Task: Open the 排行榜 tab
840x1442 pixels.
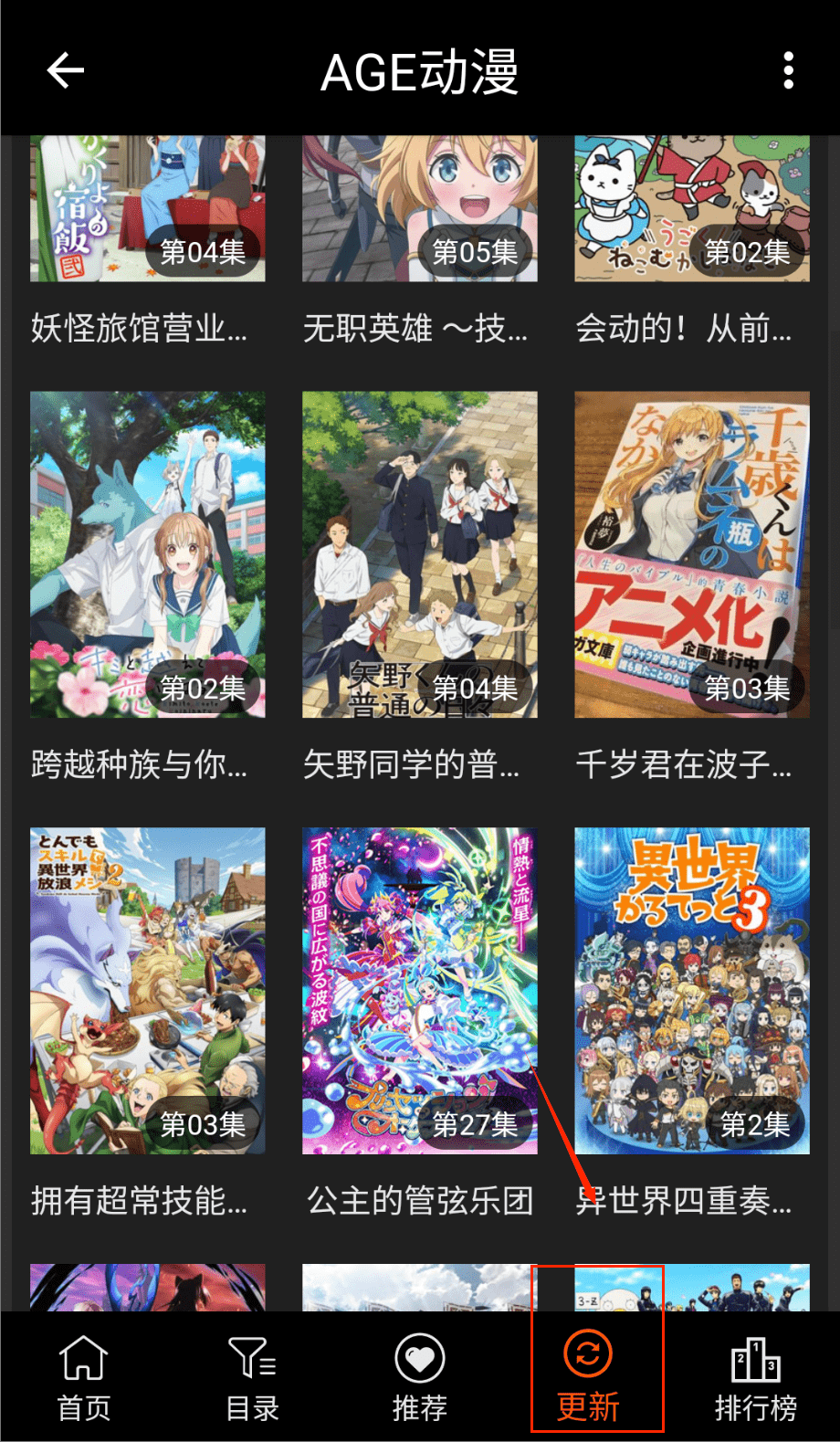Action: point(756,1377)
